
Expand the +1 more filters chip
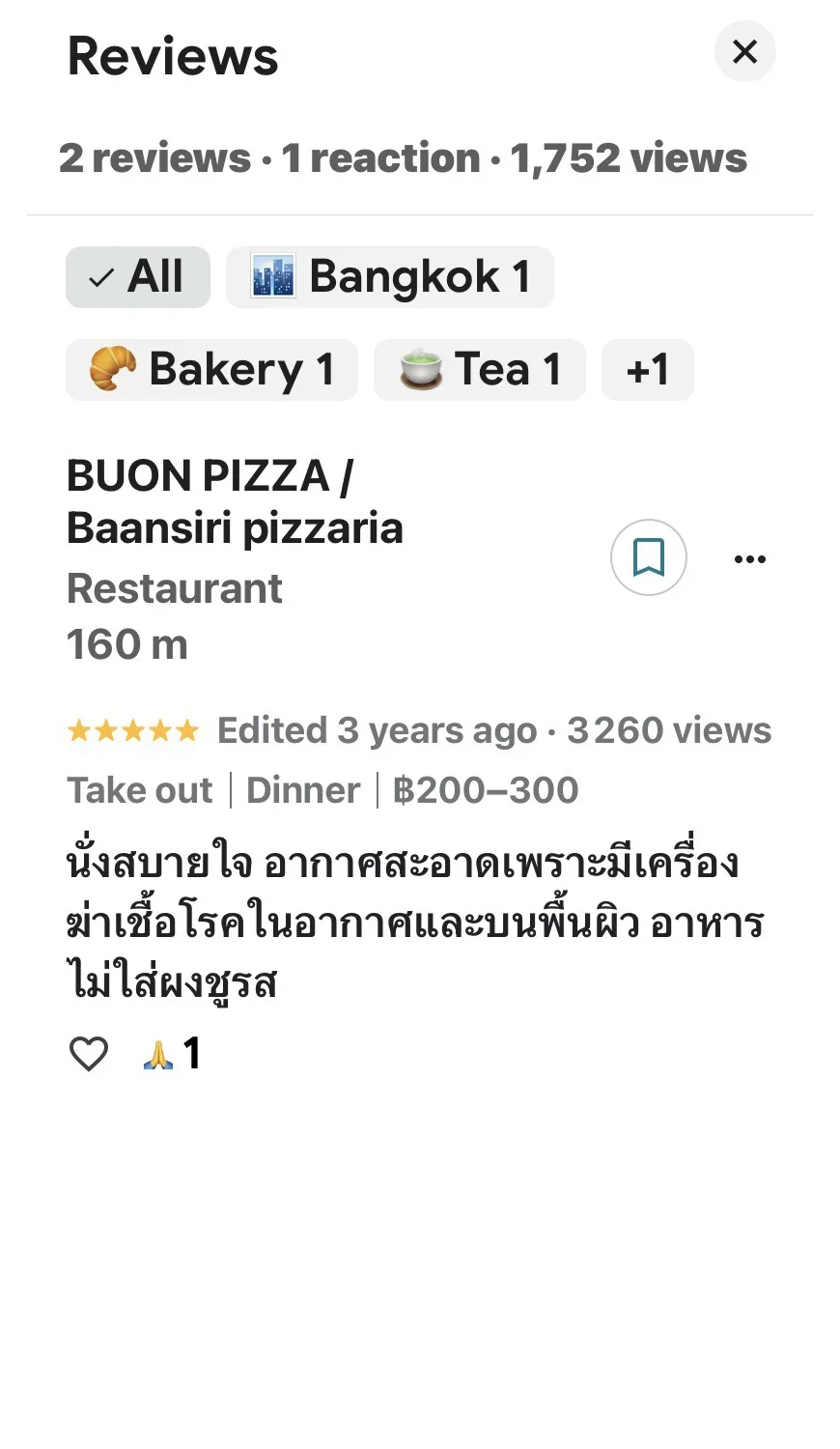tap(647, 370)
